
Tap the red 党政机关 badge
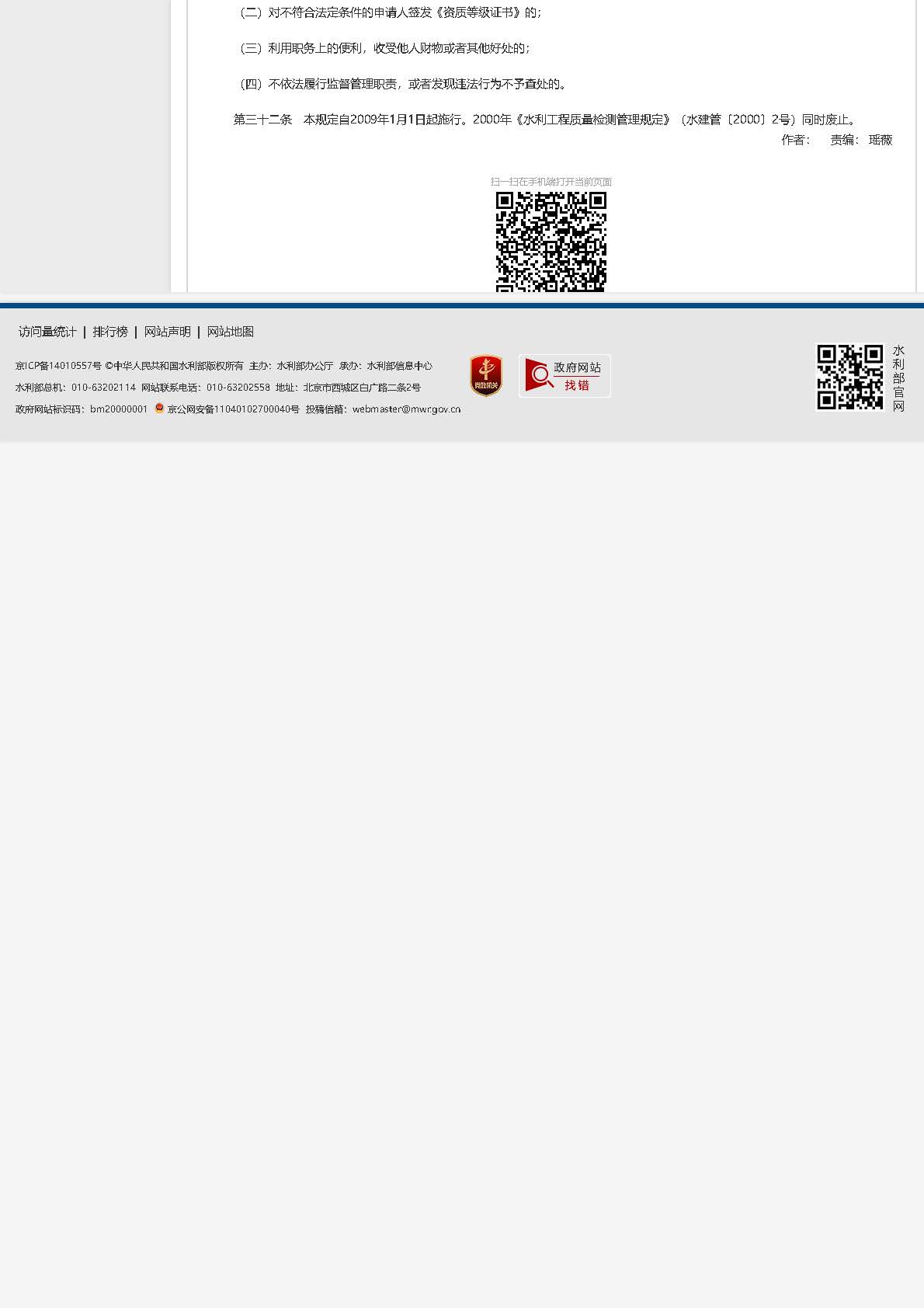click(486, 376)
